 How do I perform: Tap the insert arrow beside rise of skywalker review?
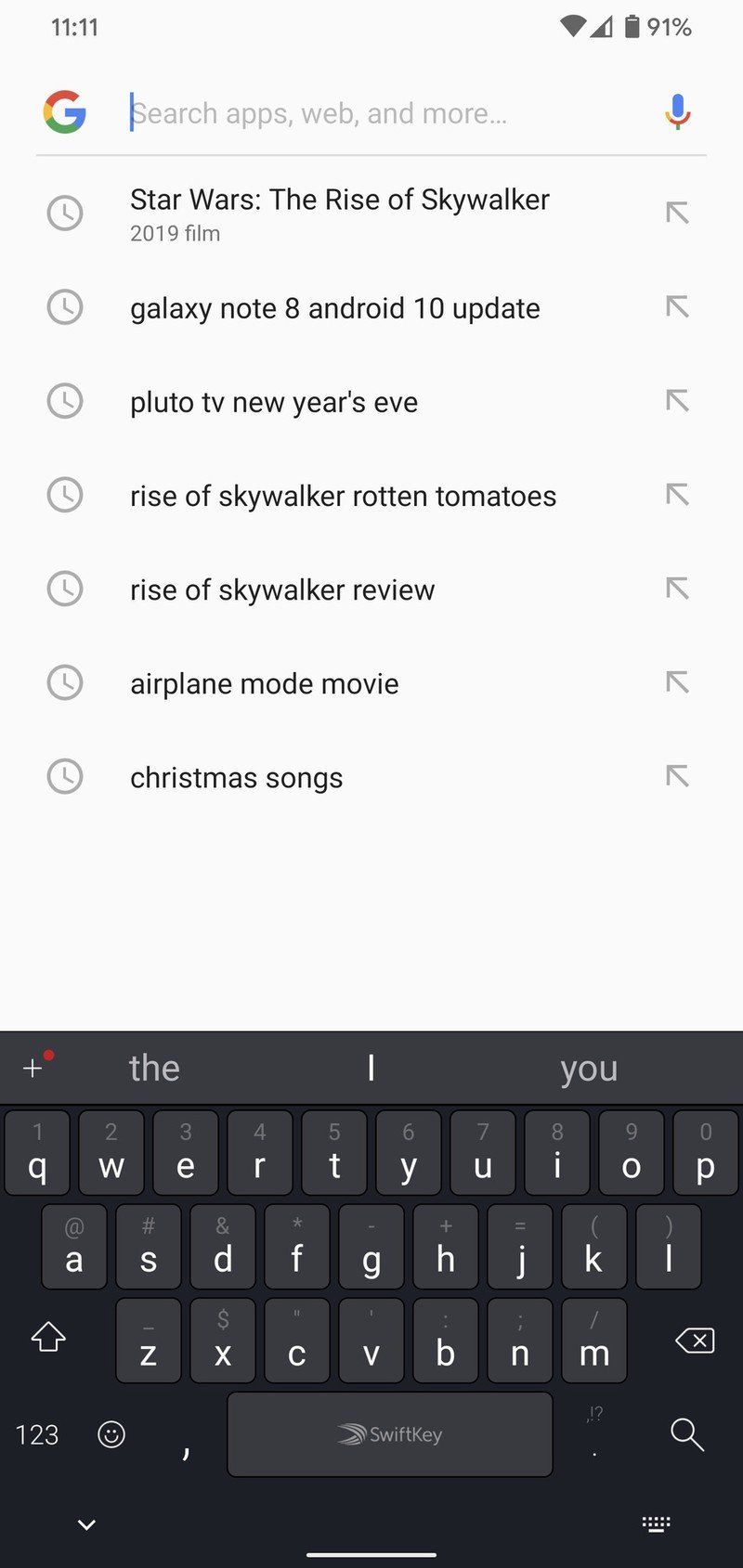pyautogui.click(x=677, y=588)
